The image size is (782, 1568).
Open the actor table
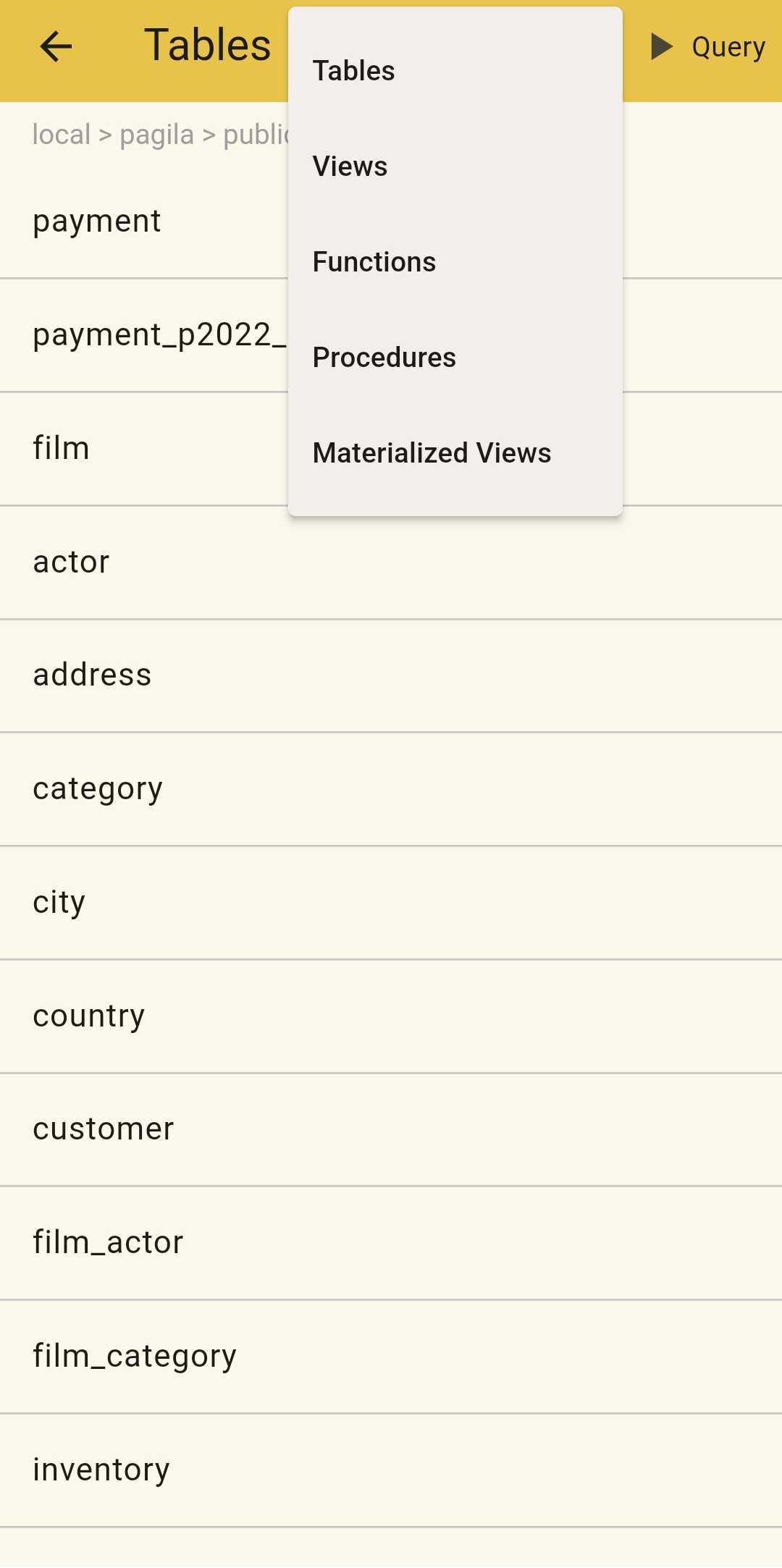click(x=391, y=562)
